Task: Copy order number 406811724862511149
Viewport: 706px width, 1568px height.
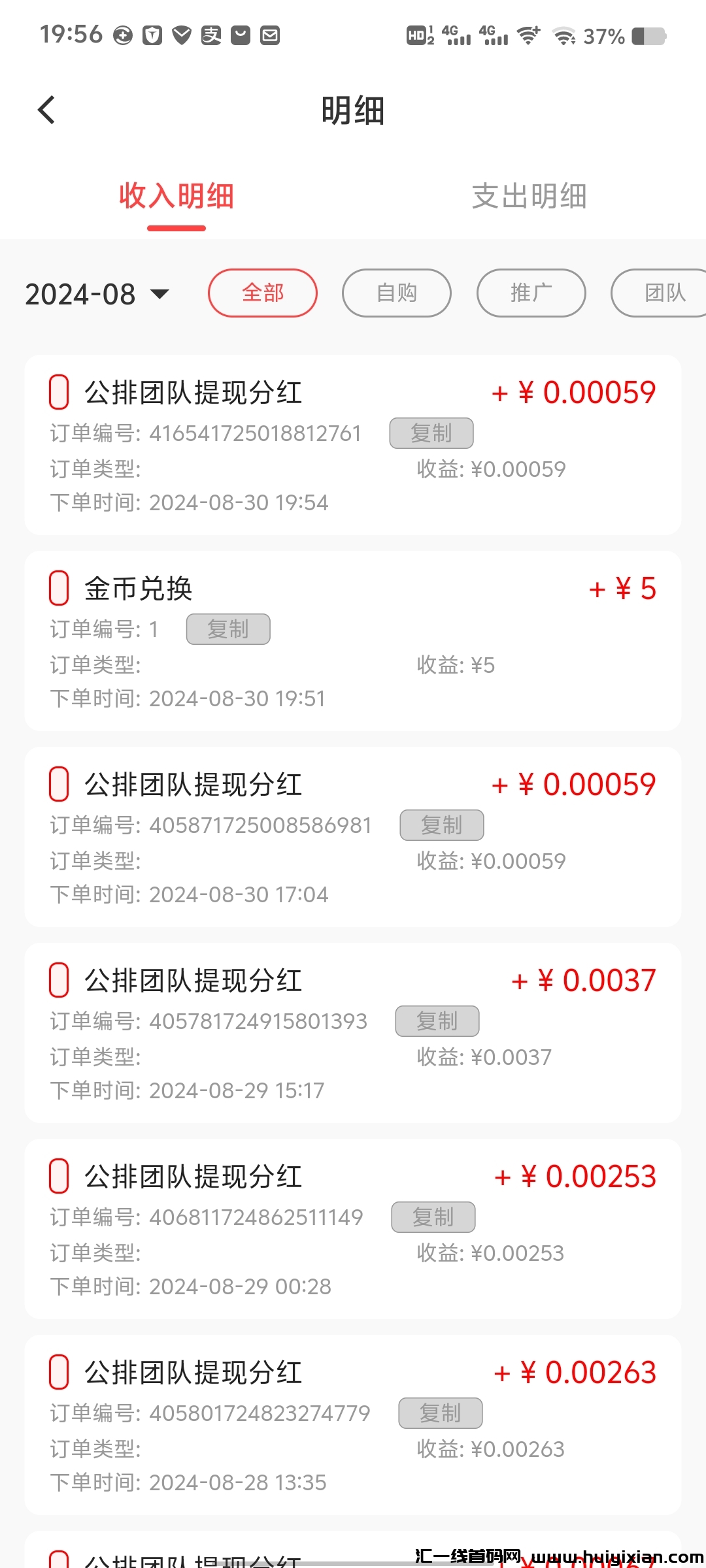Action: (433, 1217)
